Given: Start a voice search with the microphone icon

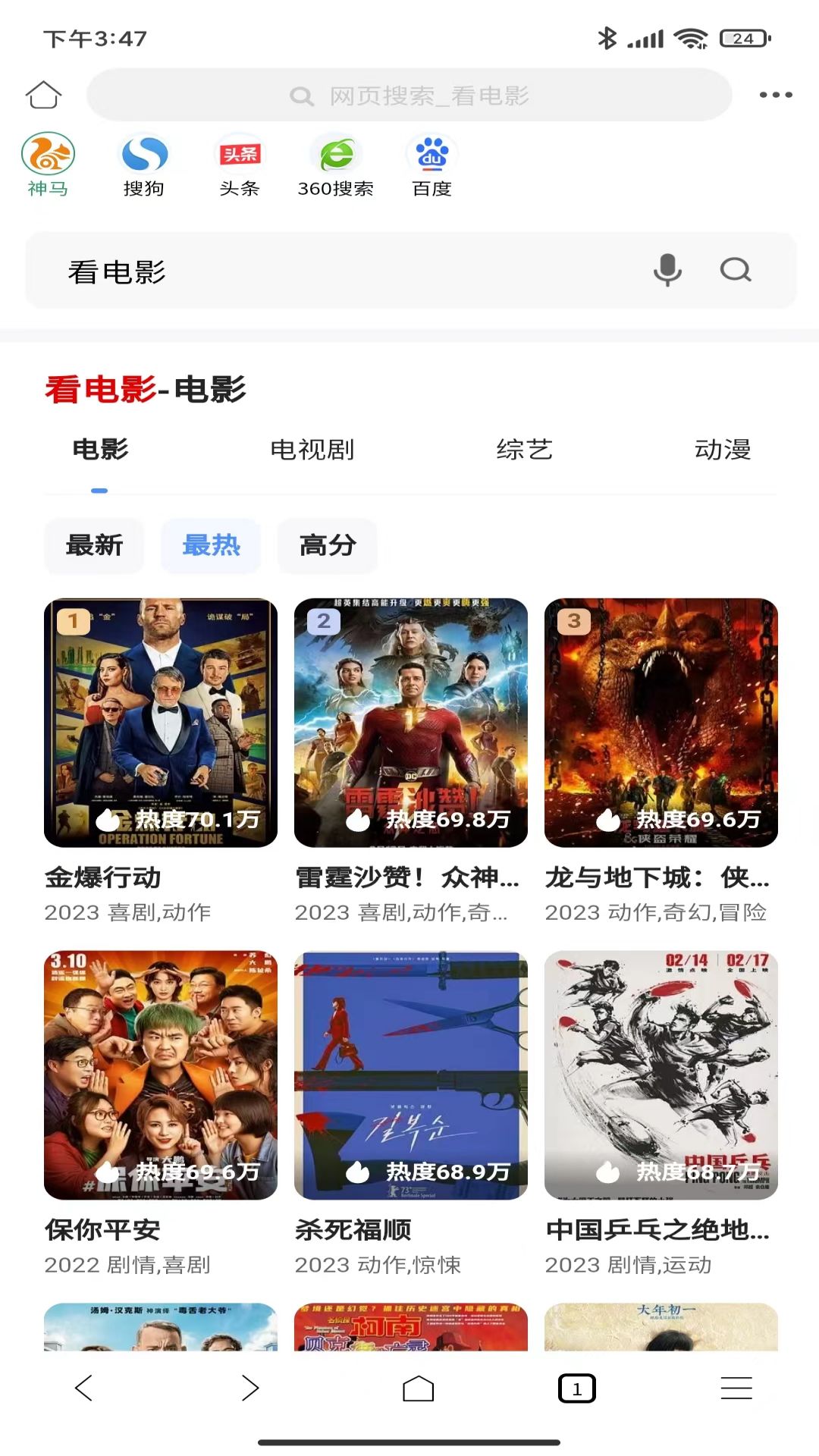Looking at the screenshot, I should (667, 271).
